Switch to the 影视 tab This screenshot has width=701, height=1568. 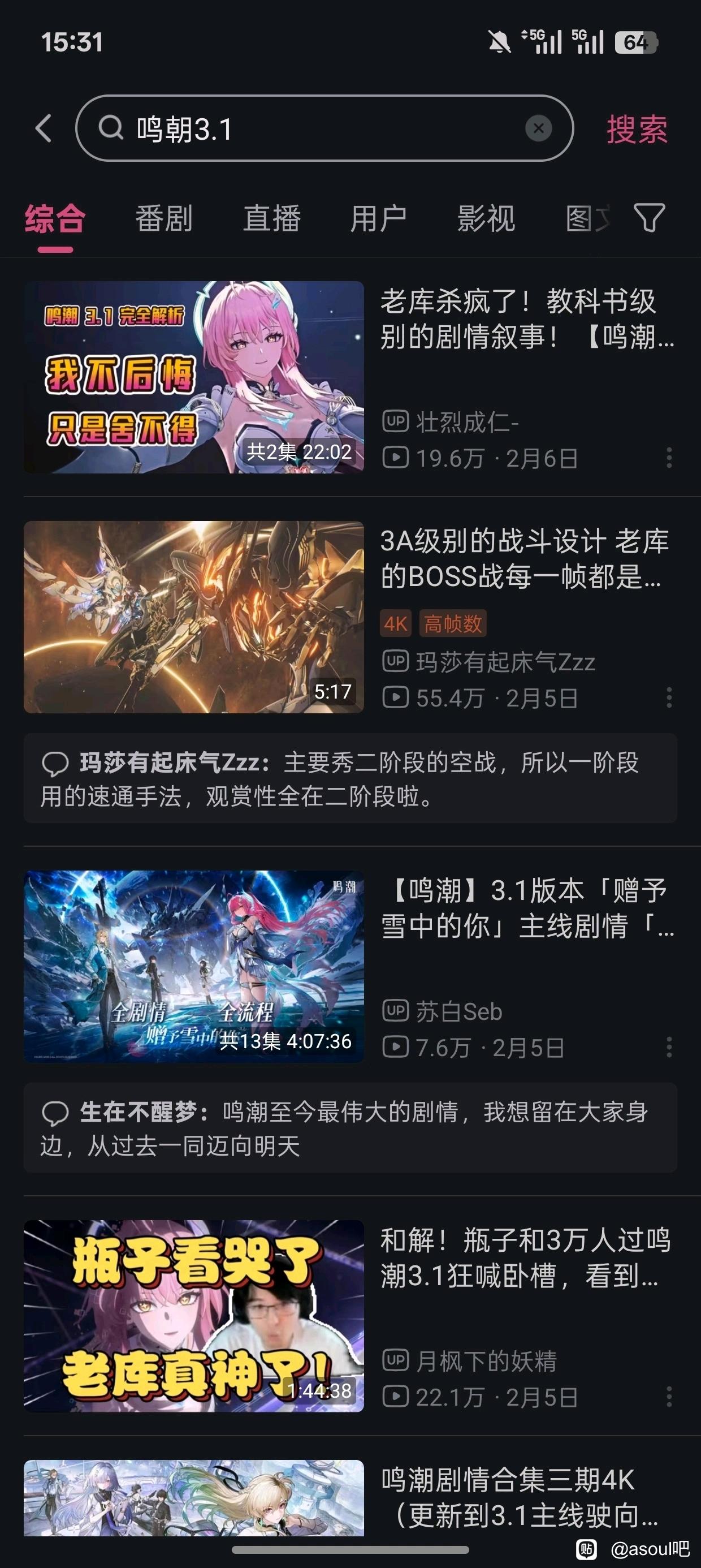point(486,218)
